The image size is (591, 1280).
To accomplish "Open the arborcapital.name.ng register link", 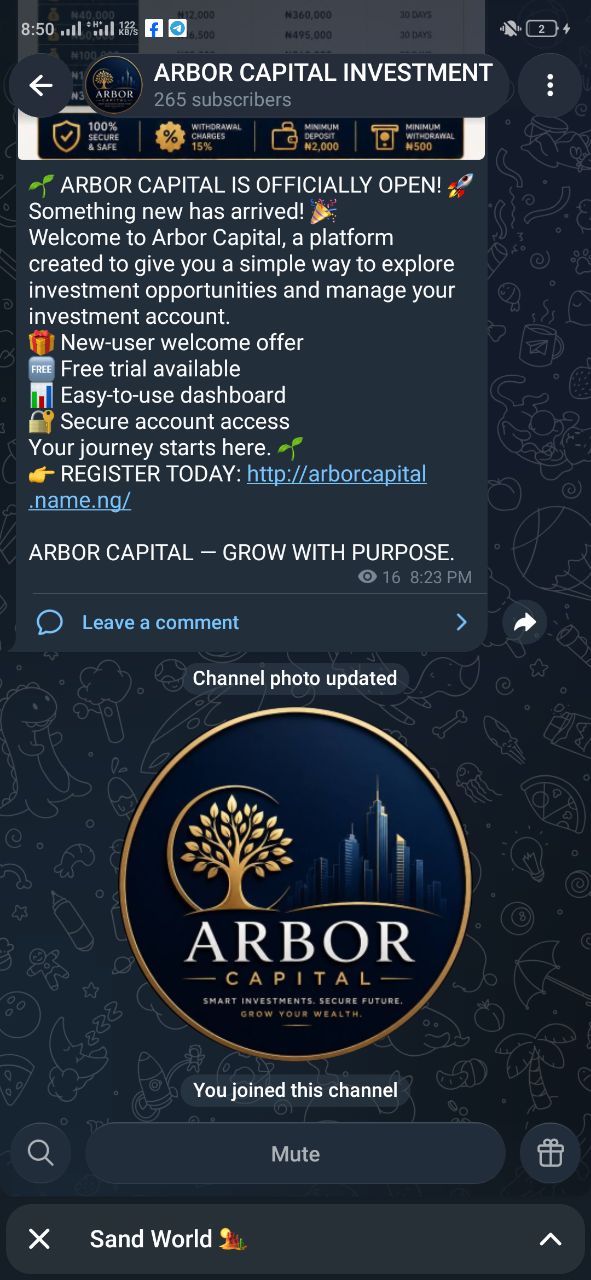I will click(x=228, y=487).
